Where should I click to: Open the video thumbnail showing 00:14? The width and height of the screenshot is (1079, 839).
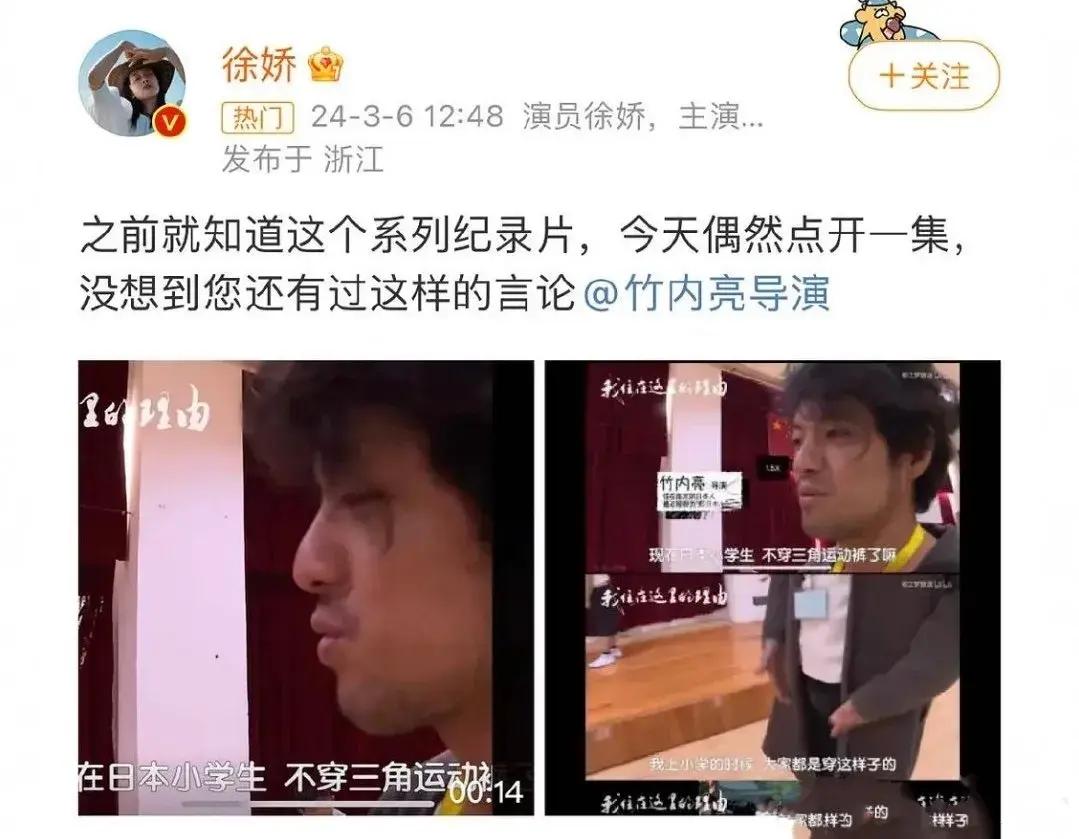(x=305, y=587)
